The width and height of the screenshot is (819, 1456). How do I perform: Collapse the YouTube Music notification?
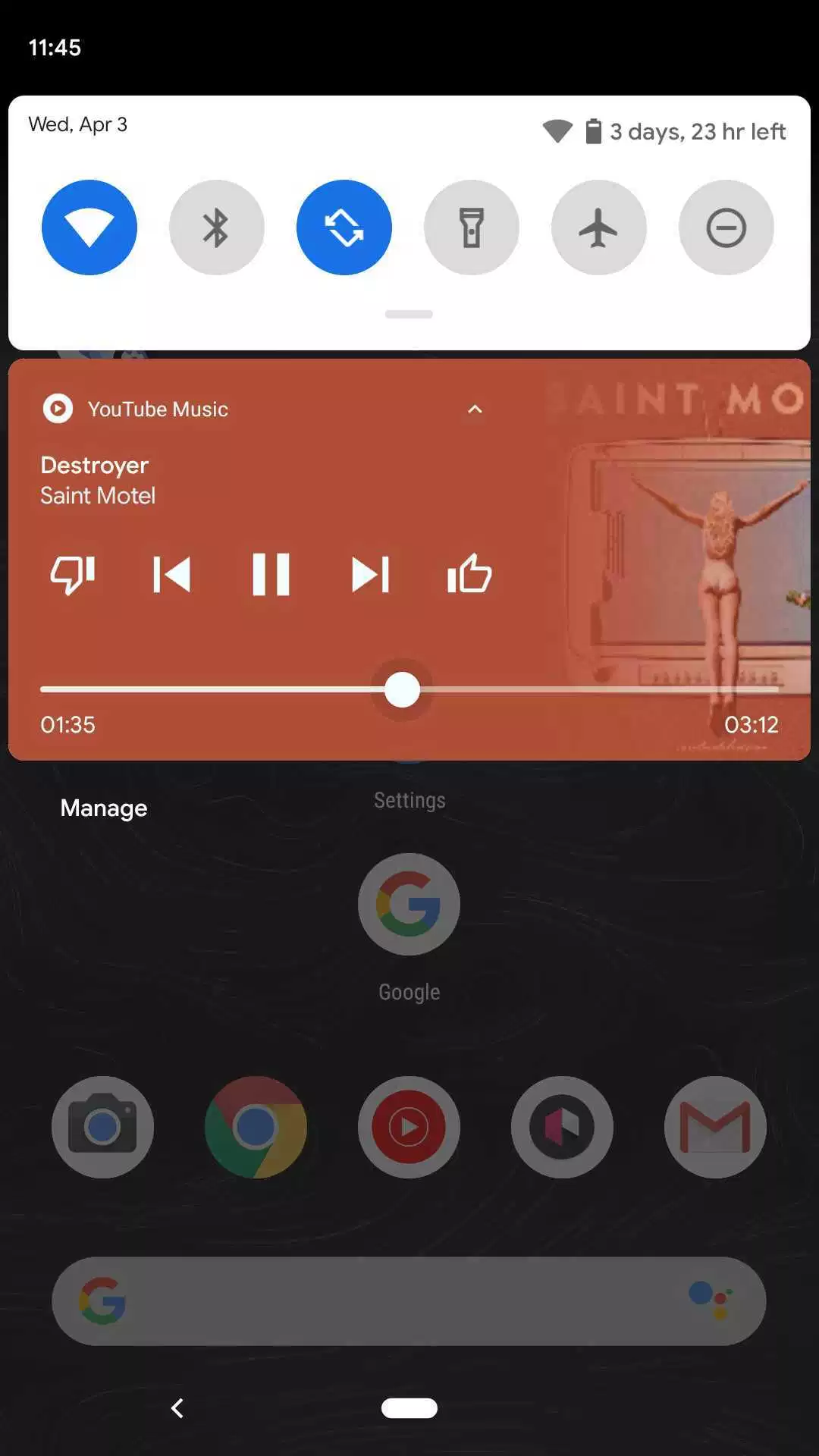475,409
